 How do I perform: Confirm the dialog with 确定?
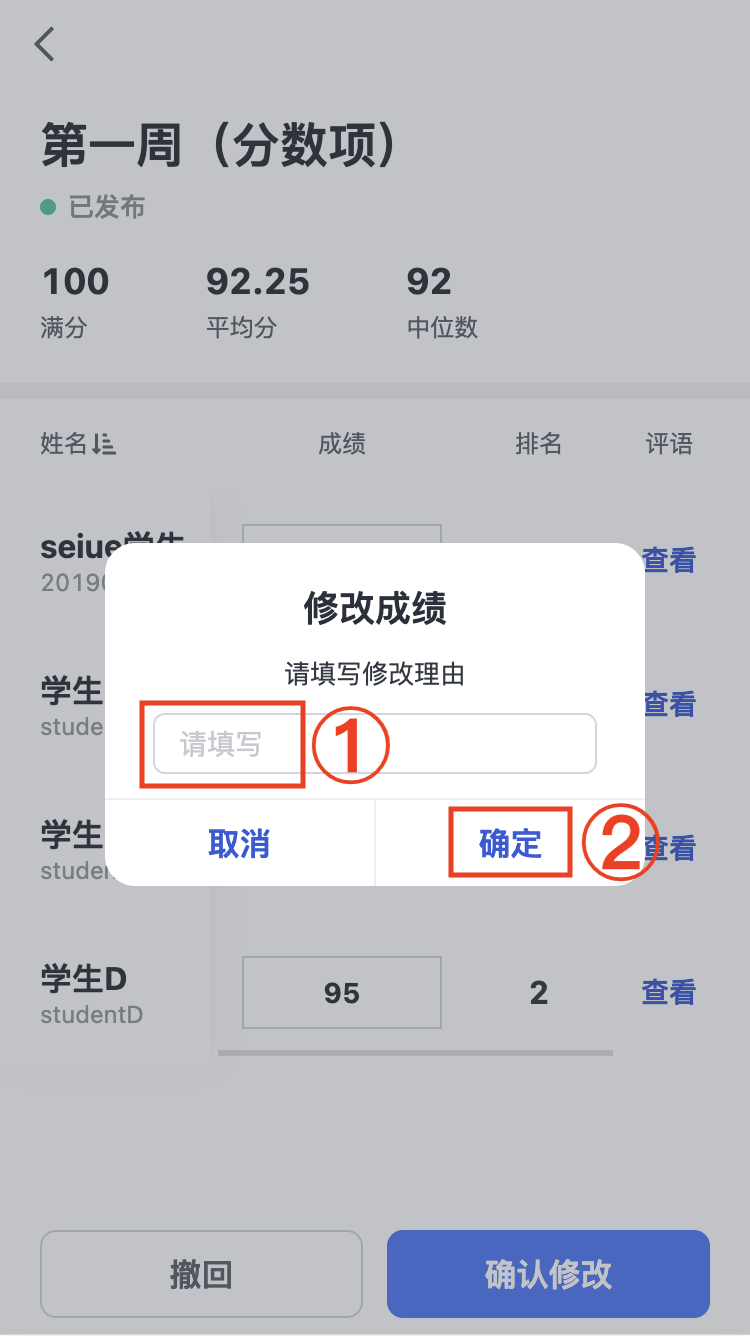coord(510,843)
